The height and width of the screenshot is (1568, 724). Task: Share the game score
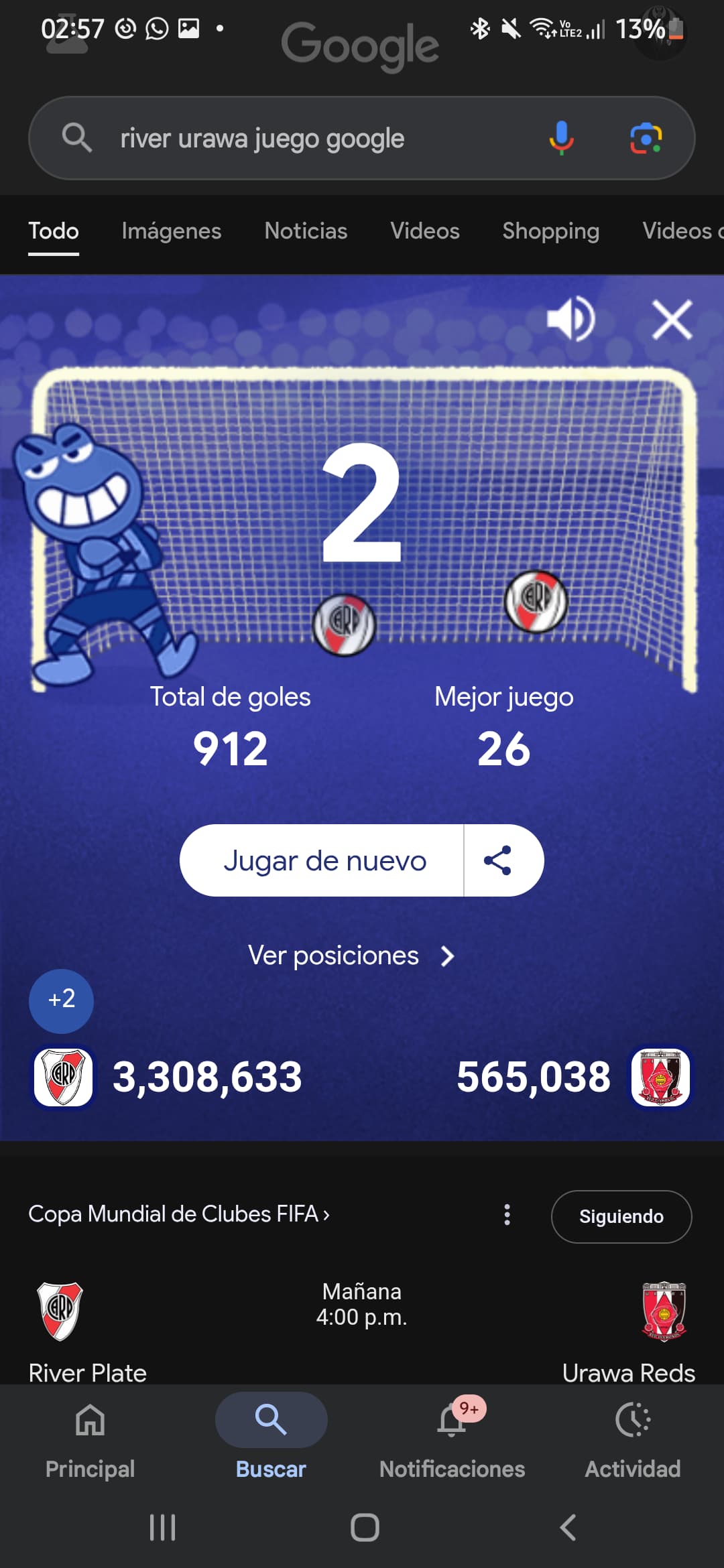tap(498, 860)
